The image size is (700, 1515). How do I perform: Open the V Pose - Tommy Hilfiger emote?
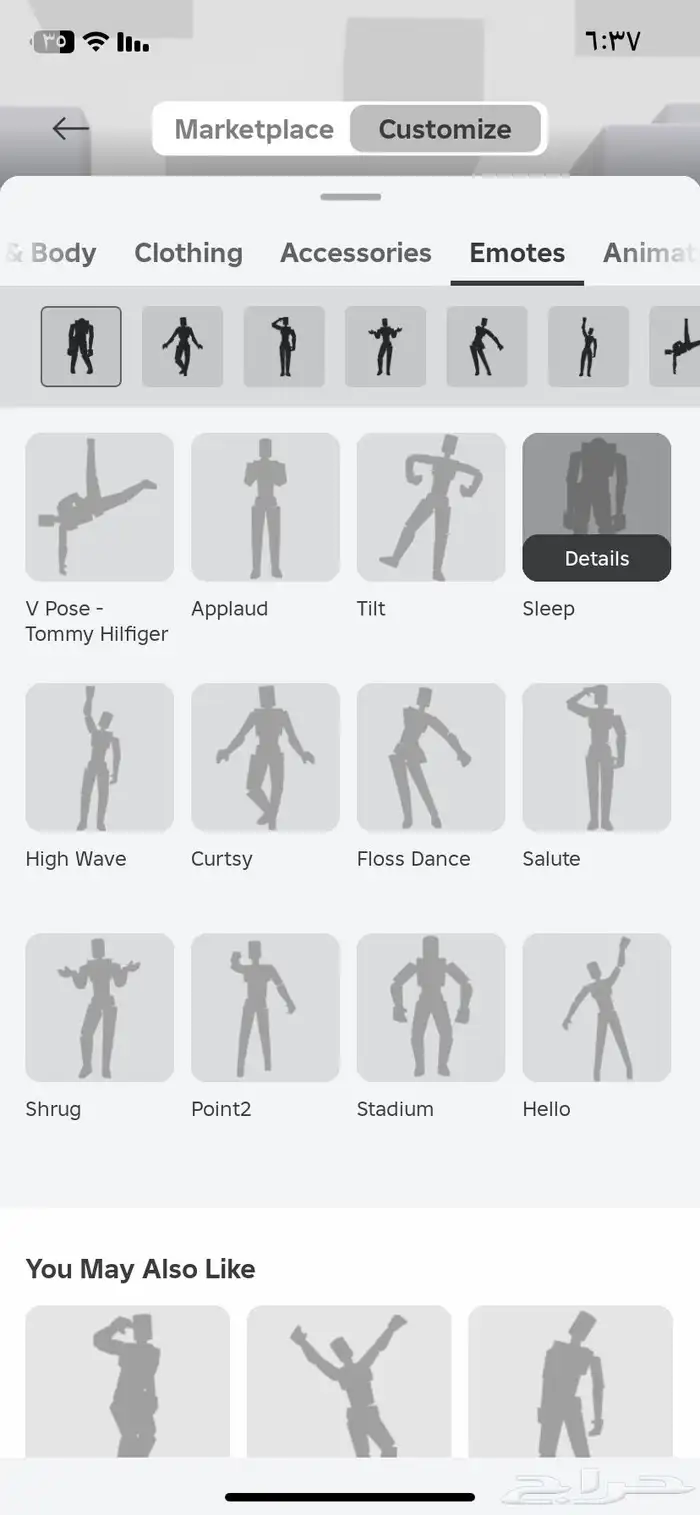(99, 507)
